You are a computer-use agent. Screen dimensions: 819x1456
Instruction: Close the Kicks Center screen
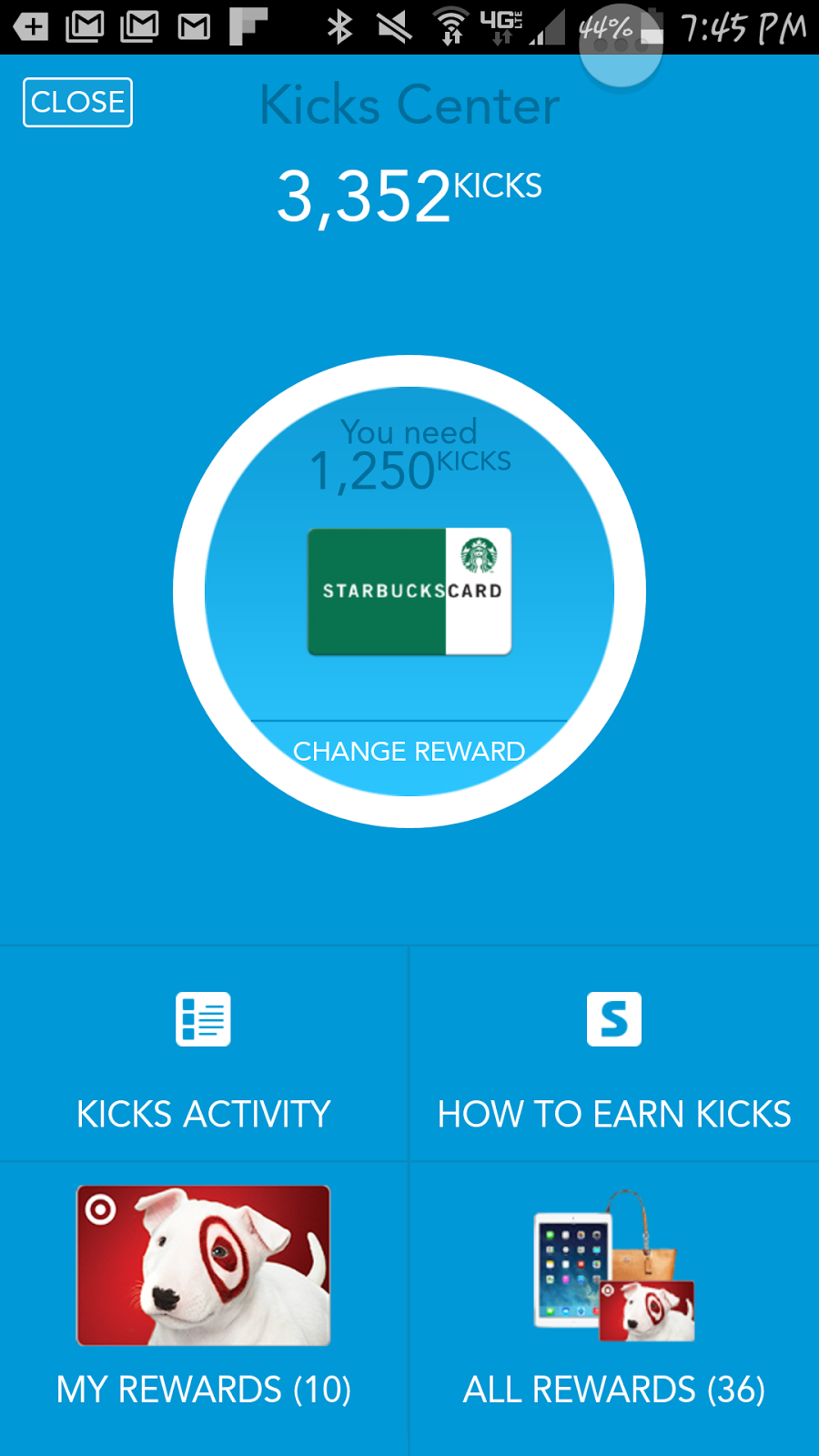click(77, 102)
